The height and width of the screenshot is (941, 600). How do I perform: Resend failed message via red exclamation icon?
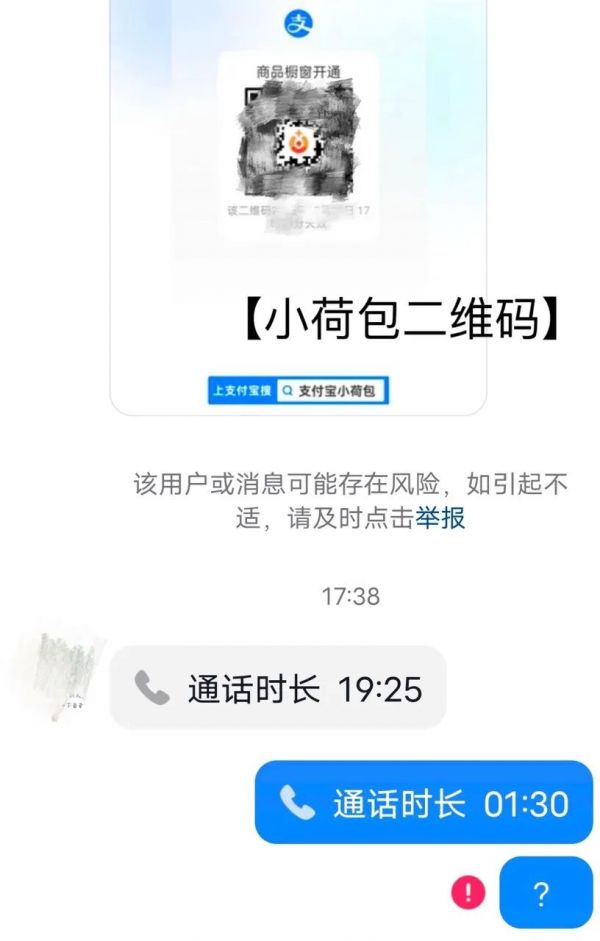click(468, 891)
